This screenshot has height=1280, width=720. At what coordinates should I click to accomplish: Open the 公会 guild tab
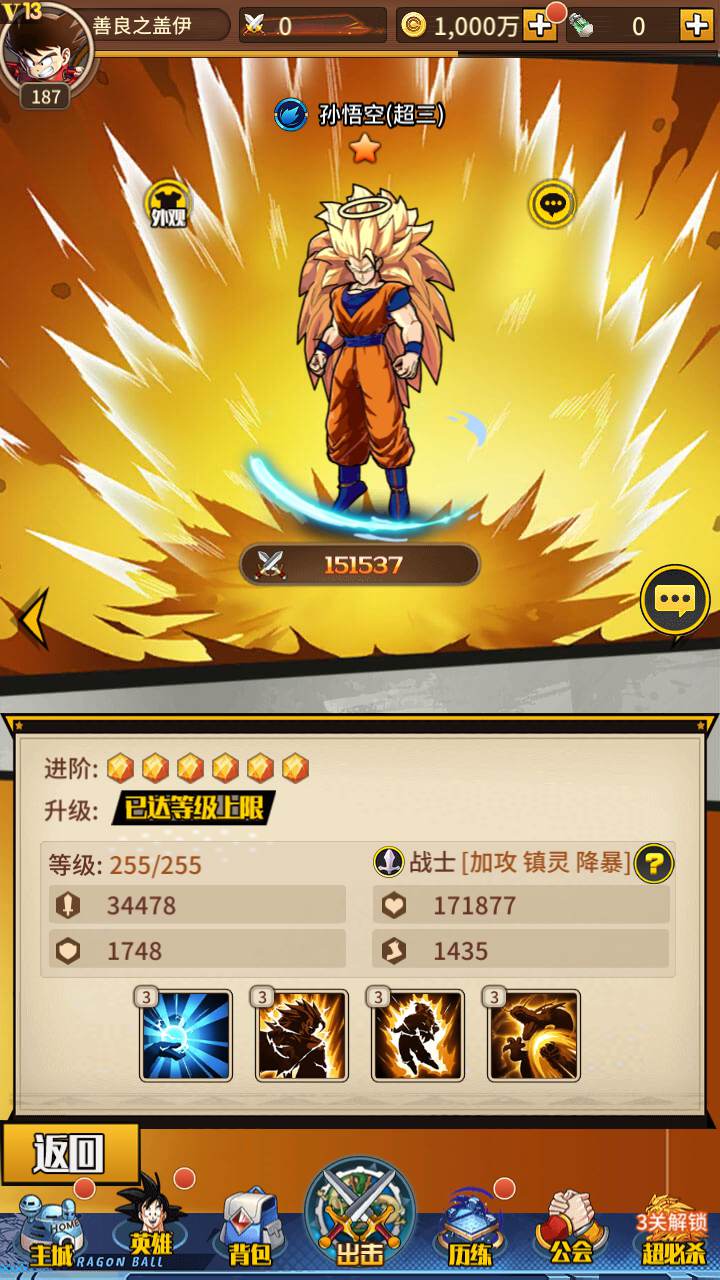coord(571,1230)
